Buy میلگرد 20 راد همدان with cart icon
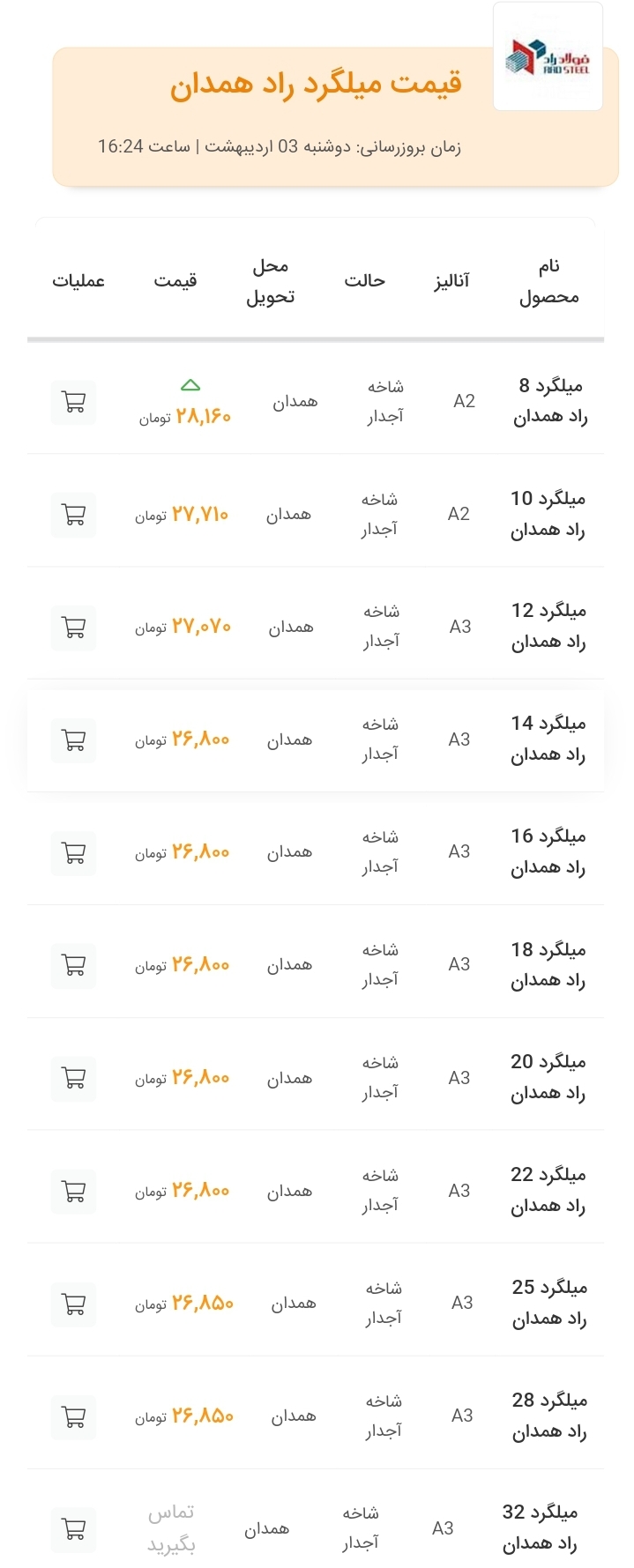Viewport: 634px width, 1568px height. 74,1078
